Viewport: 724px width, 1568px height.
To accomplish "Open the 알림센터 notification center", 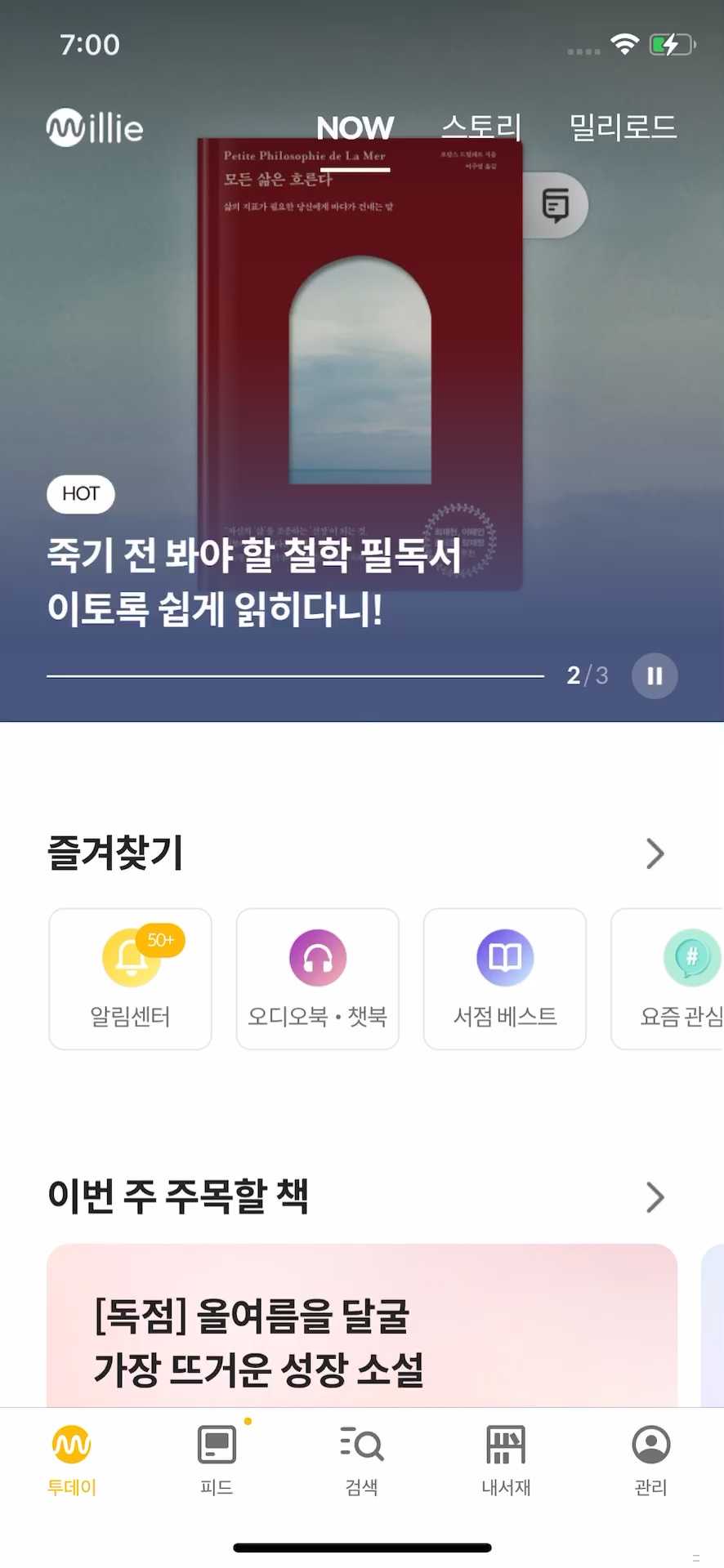I will point(130,978).
